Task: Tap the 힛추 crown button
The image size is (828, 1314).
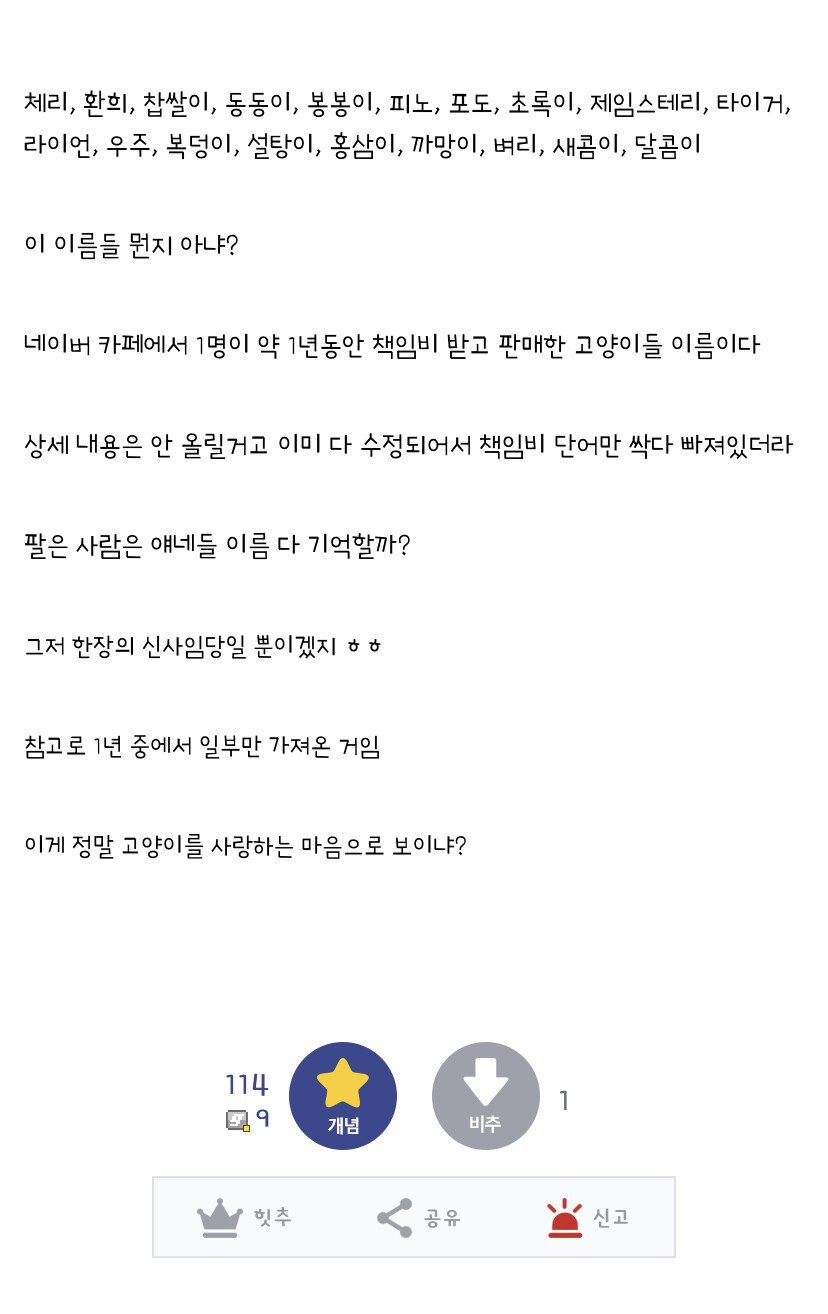Action: coord(245,1217)
